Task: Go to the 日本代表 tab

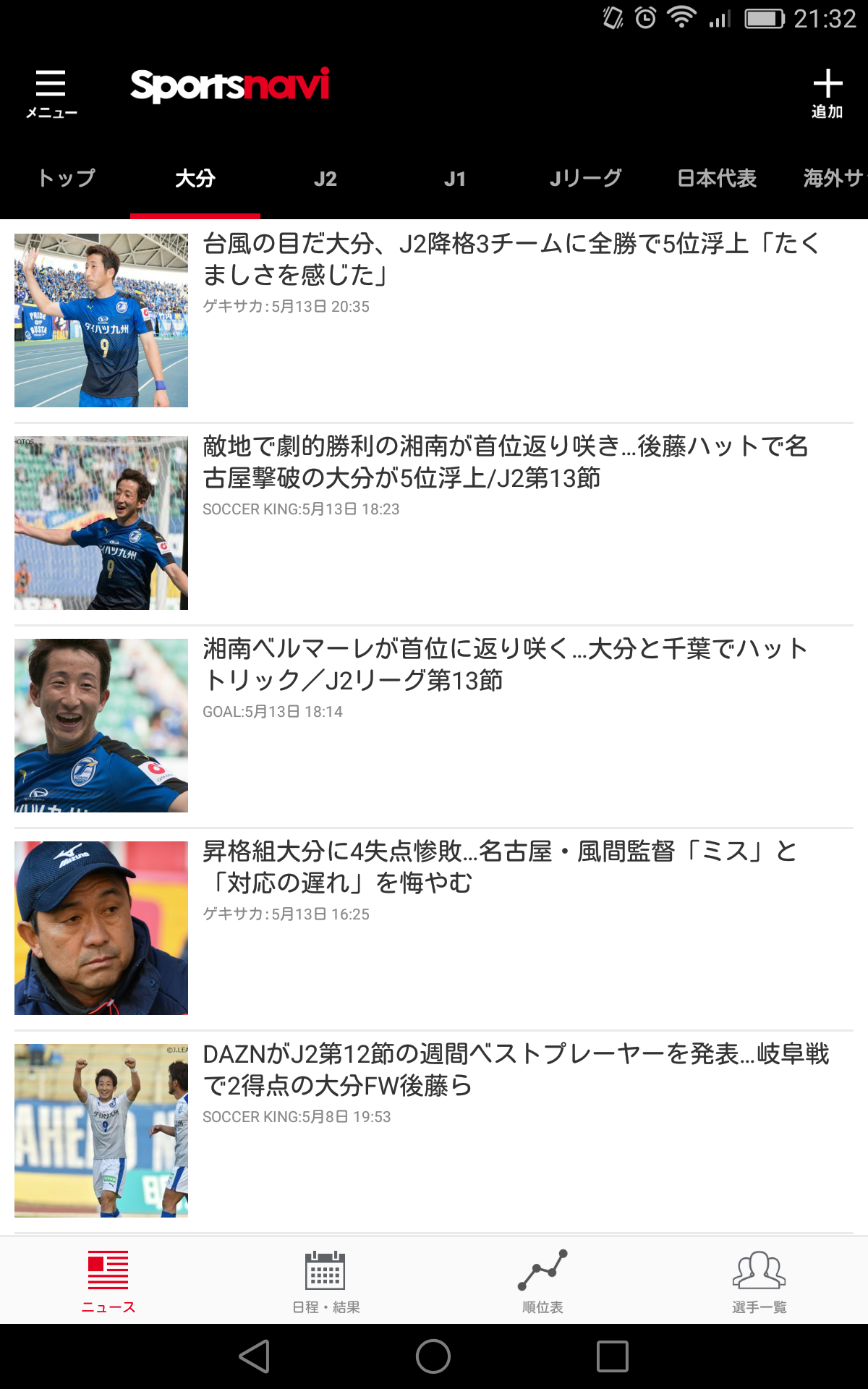Action: click(716, 178)
